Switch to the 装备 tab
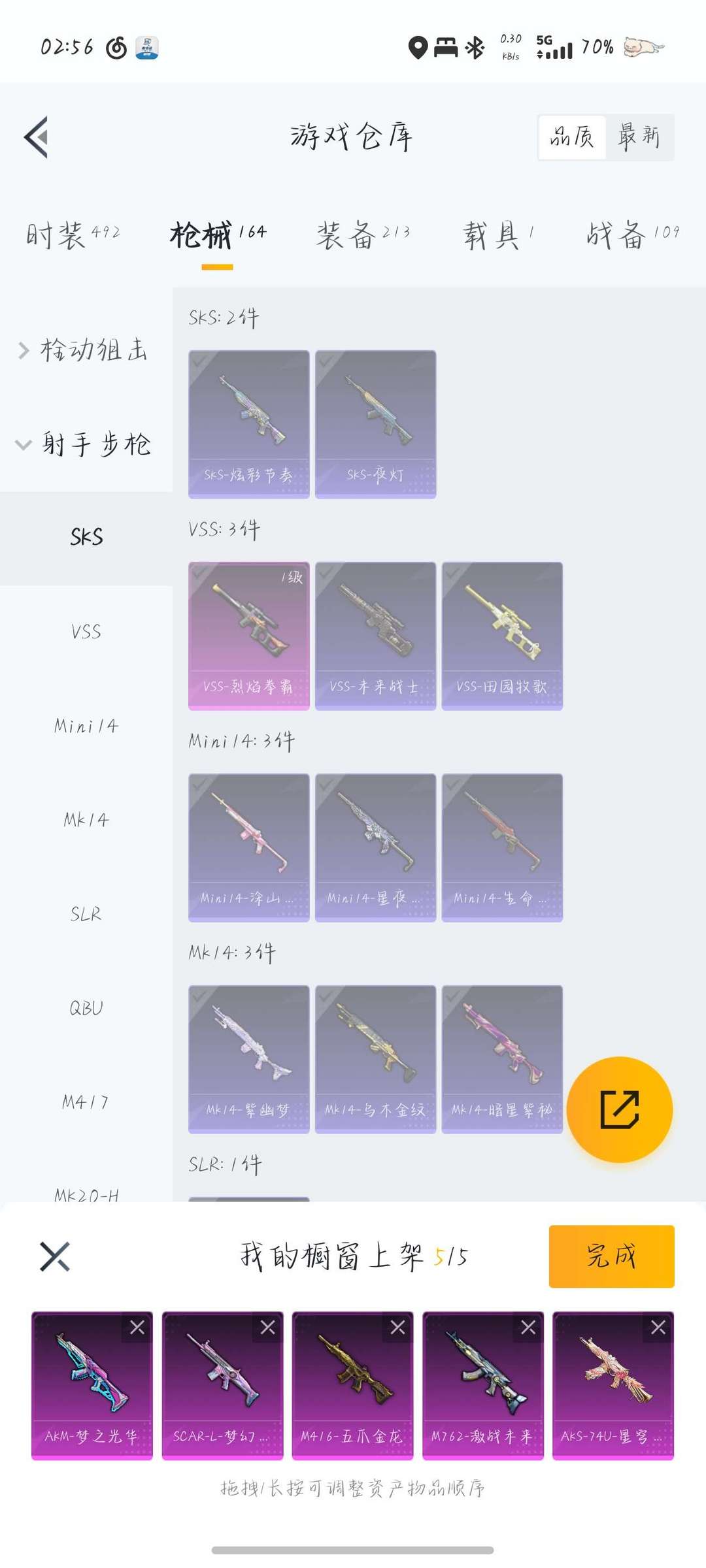 (363, 235)
